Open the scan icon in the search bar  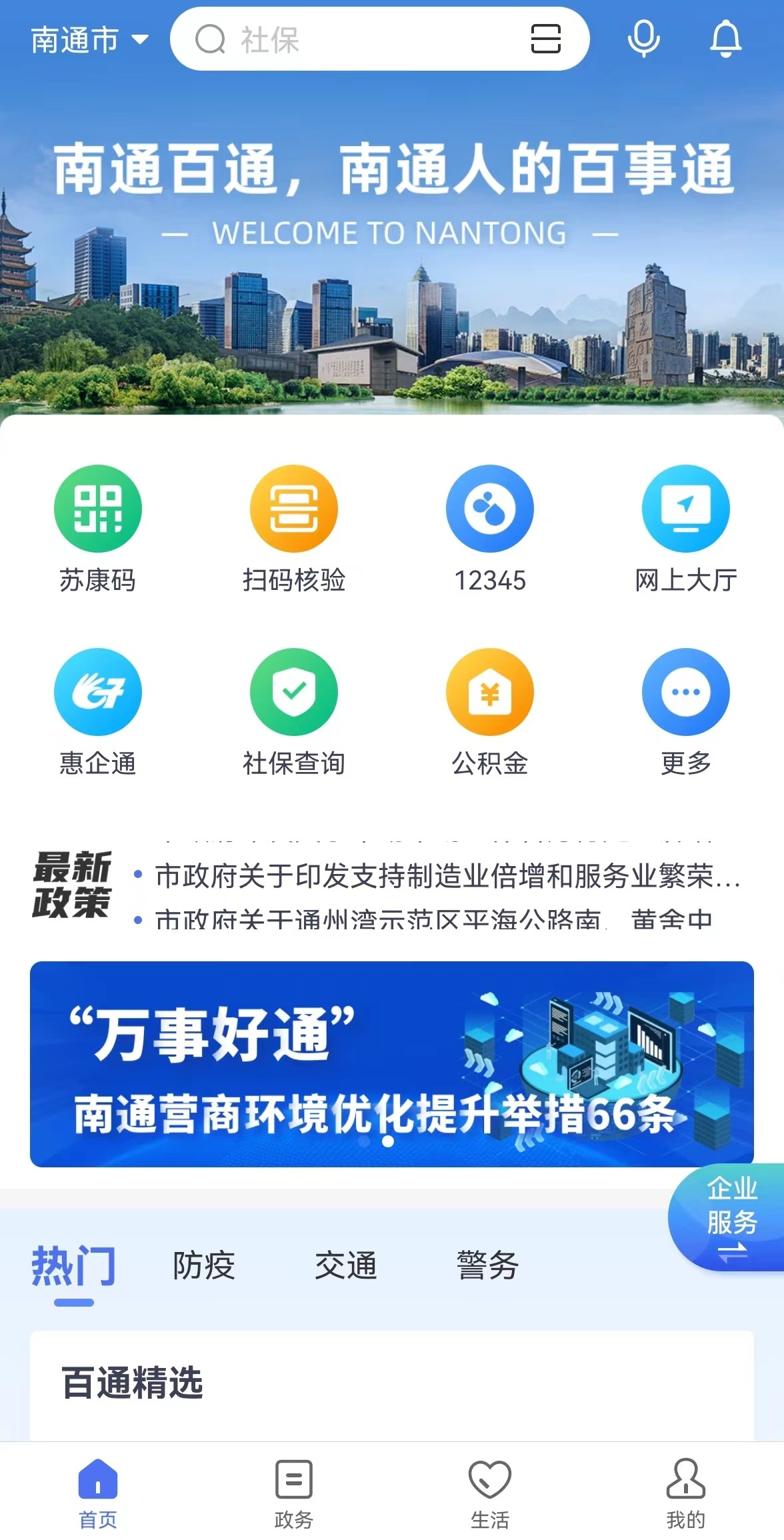(545, 39)
